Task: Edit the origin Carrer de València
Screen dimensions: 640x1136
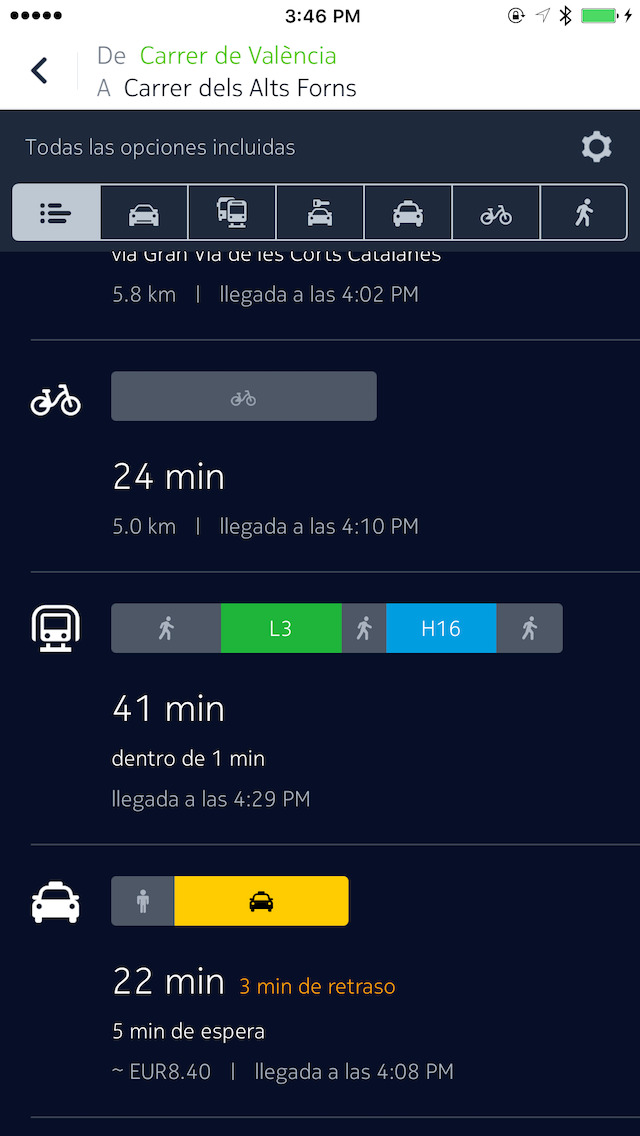Action: pos(238,56)
